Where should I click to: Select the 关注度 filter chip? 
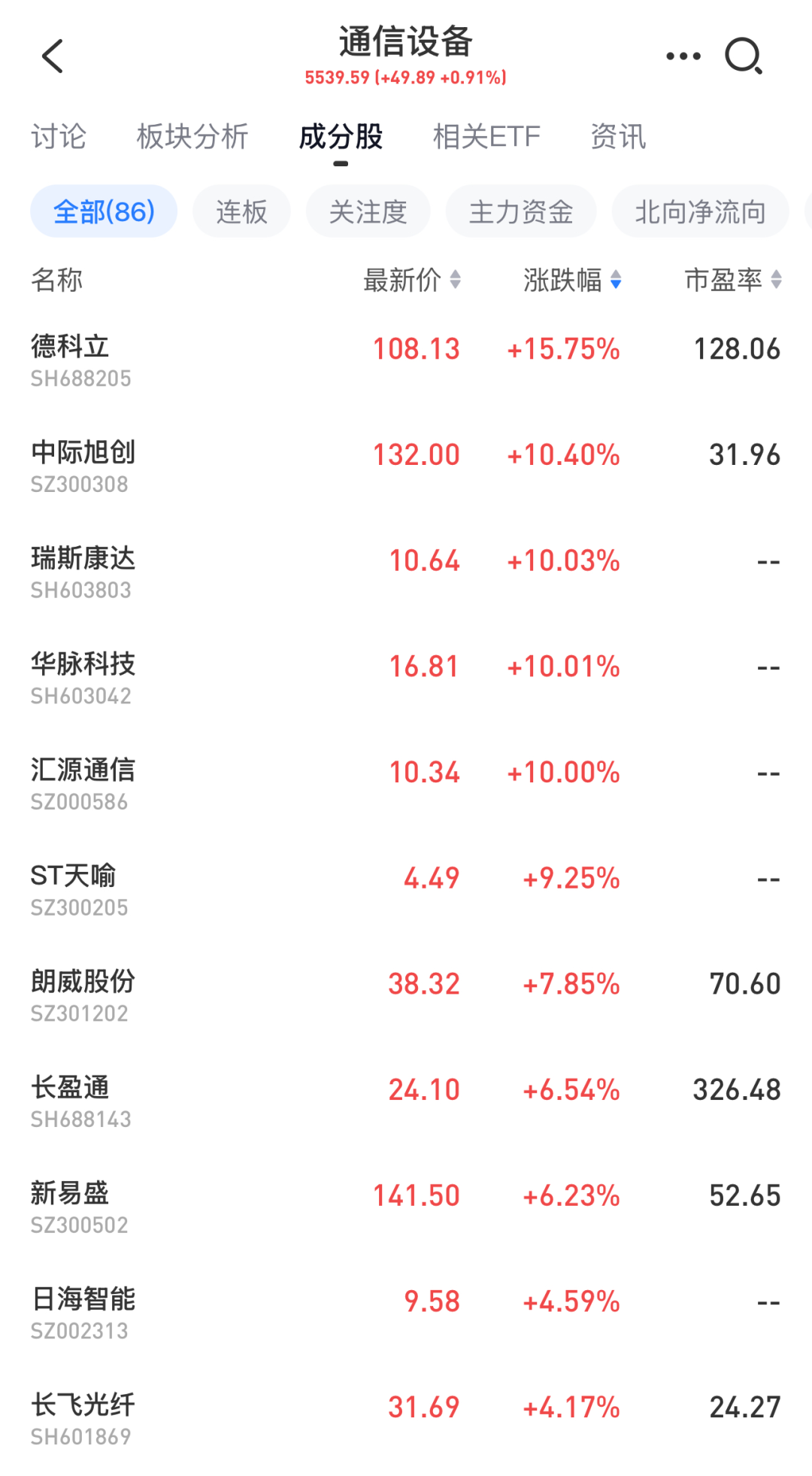(368, 211)
